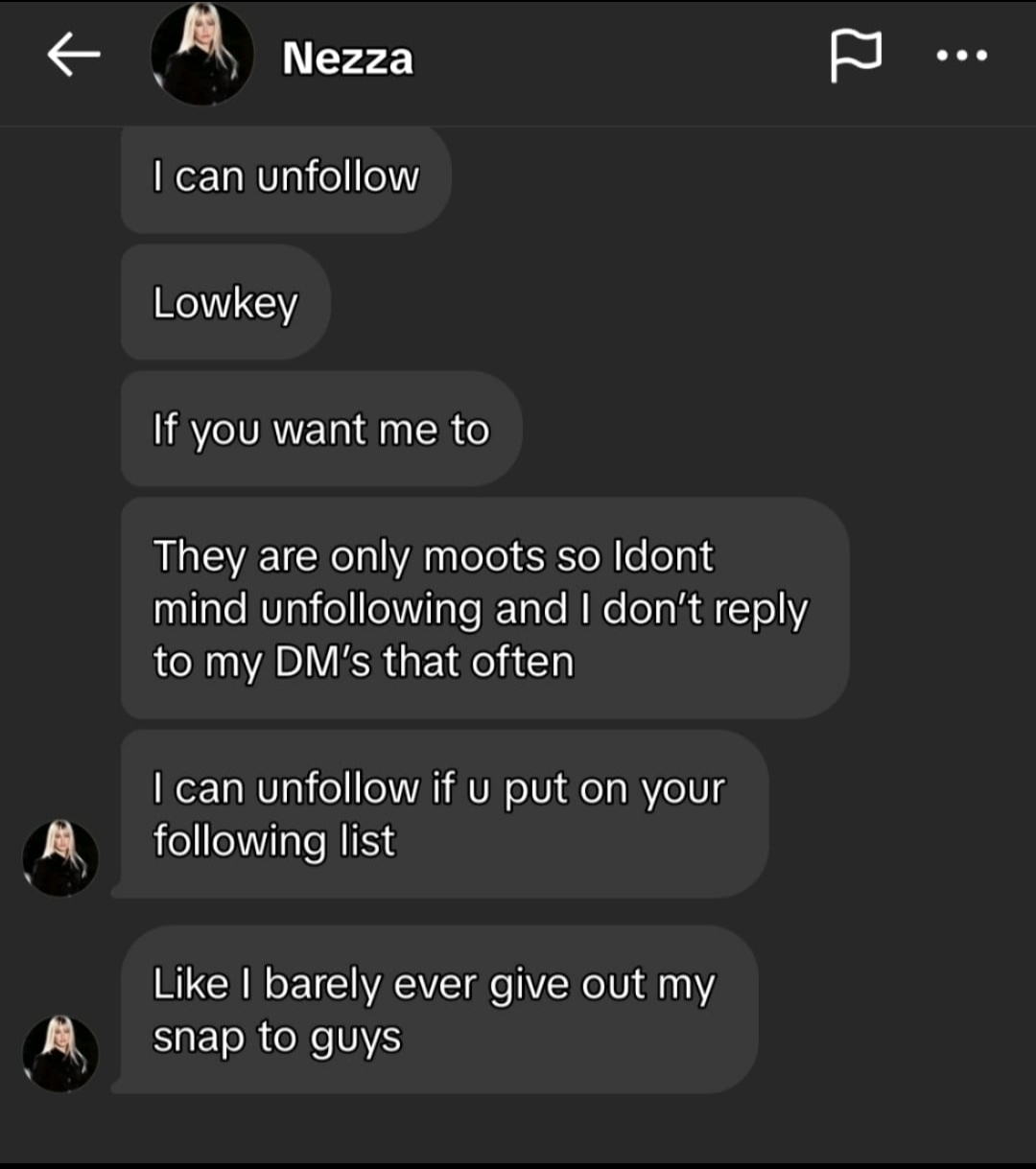Open the three-dot overflow menu
The width and height of the screenshot is (1036, 1169).
(x=961, y=57)
